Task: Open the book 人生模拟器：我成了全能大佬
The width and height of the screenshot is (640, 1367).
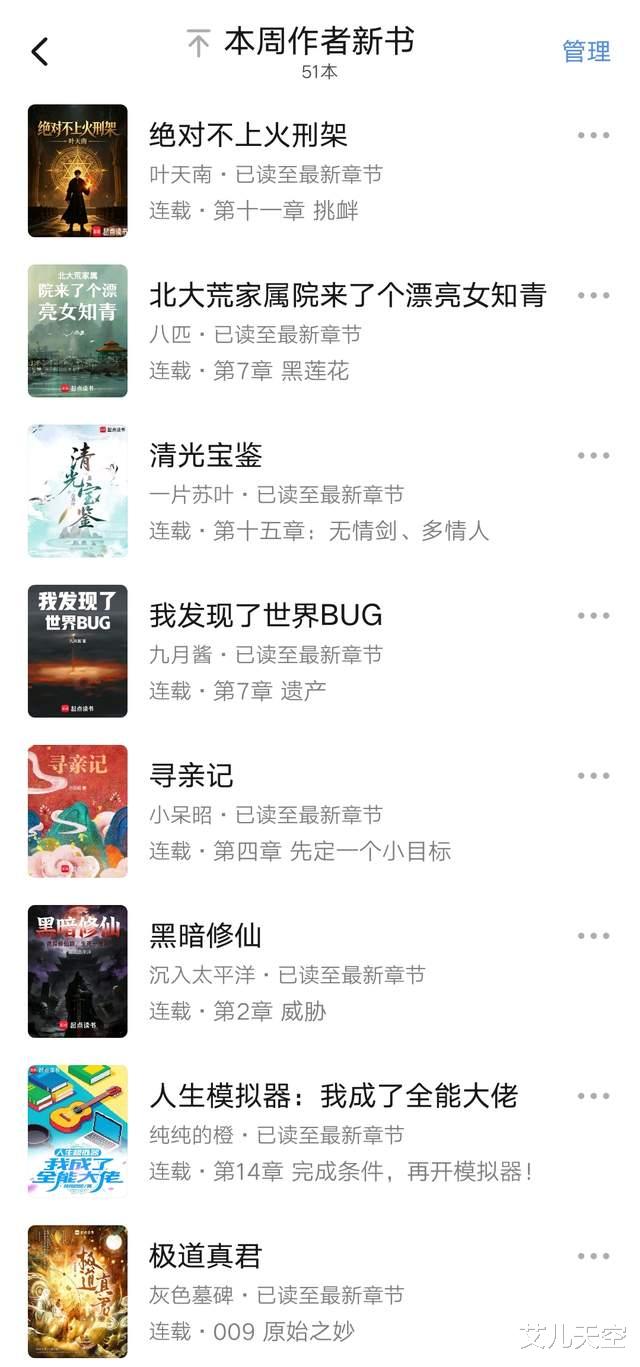Action: (333, 1095)
